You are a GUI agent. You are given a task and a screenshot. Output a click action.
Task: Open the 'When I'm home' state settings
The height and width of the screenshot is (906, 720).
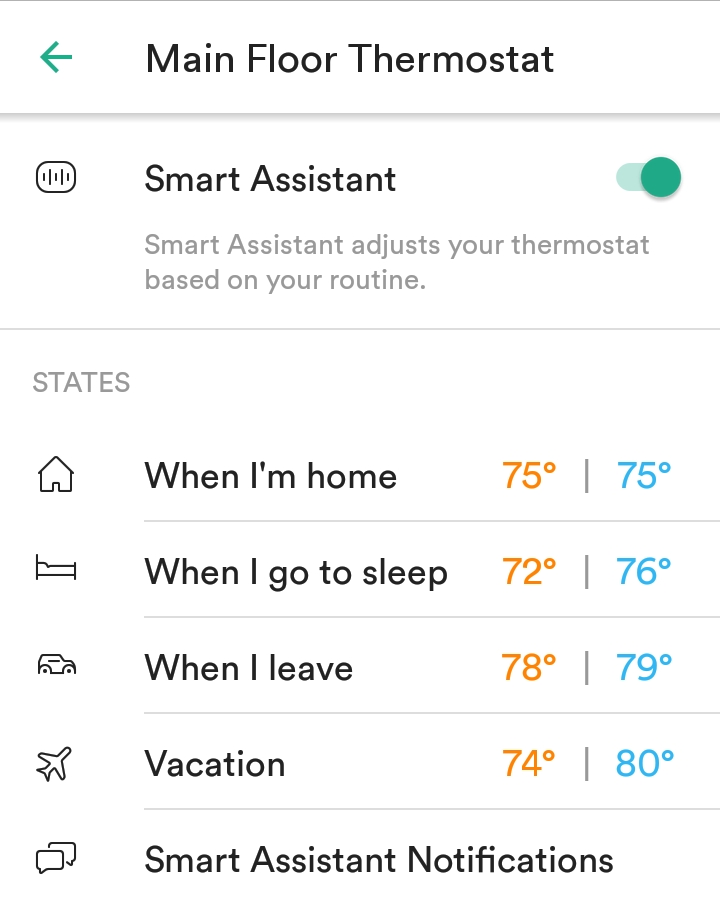pyautogui.click(x=270, y=475)
